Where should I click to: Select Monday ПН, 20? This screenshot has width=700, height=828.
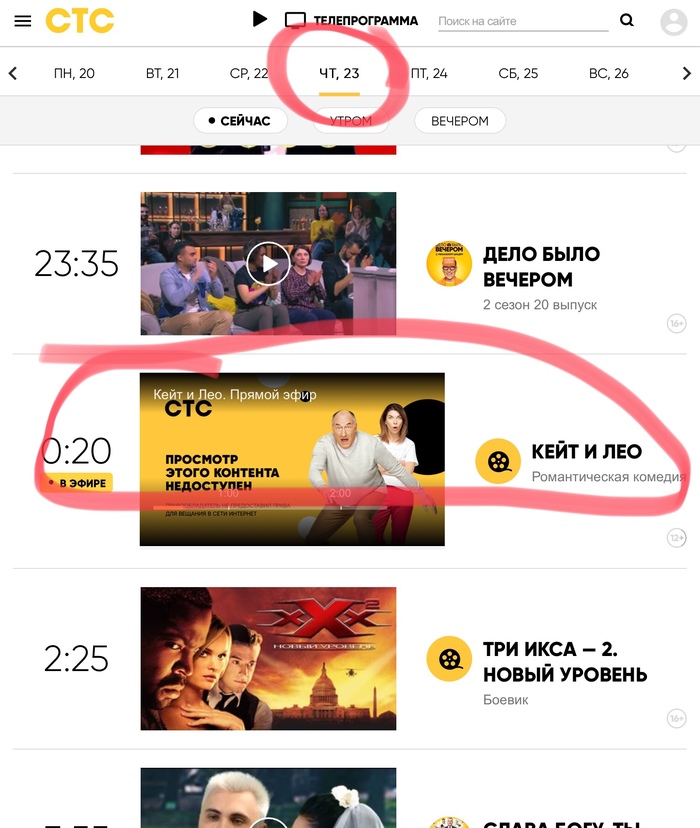click(x=74, y=73)
